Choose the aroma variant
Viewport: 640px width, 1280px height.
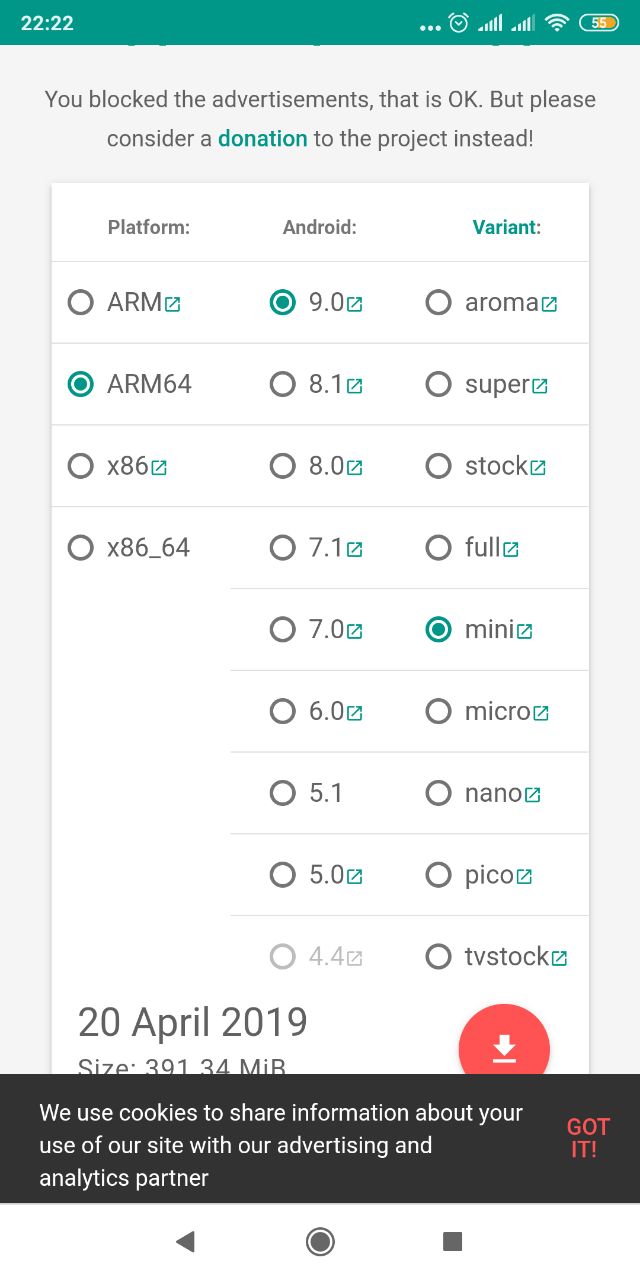tap(439, 302)
